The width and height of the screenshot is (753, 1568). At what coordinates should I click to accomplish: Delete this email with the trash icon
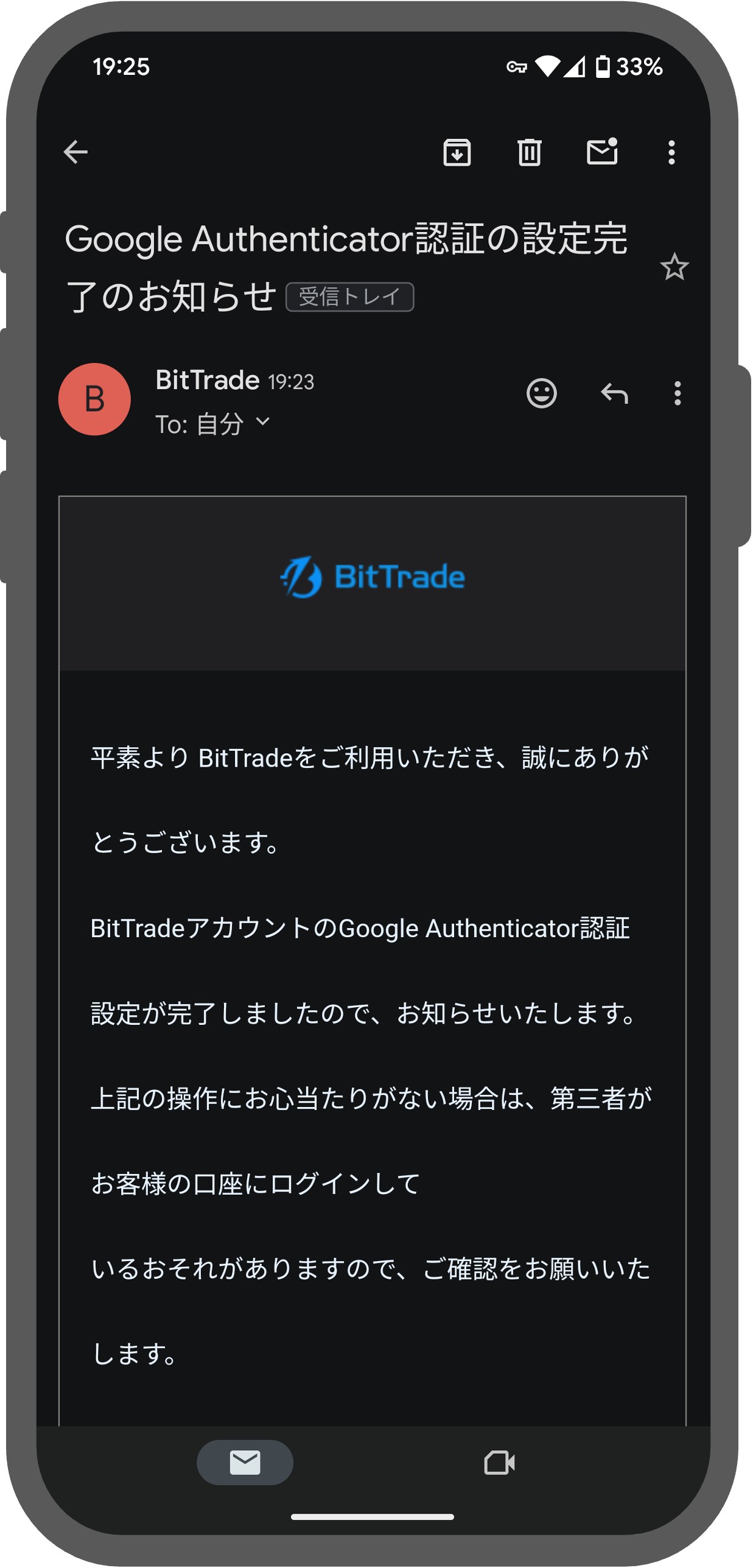[x=530, y=152]
